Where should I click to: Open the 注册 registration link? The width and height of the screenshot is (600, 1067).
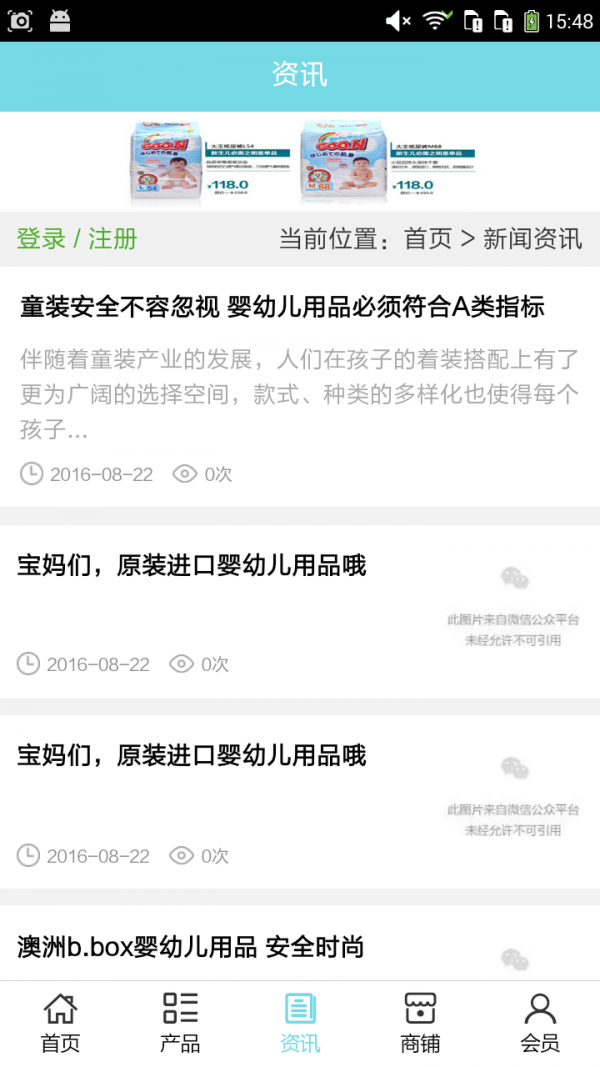tap(113, 239)
